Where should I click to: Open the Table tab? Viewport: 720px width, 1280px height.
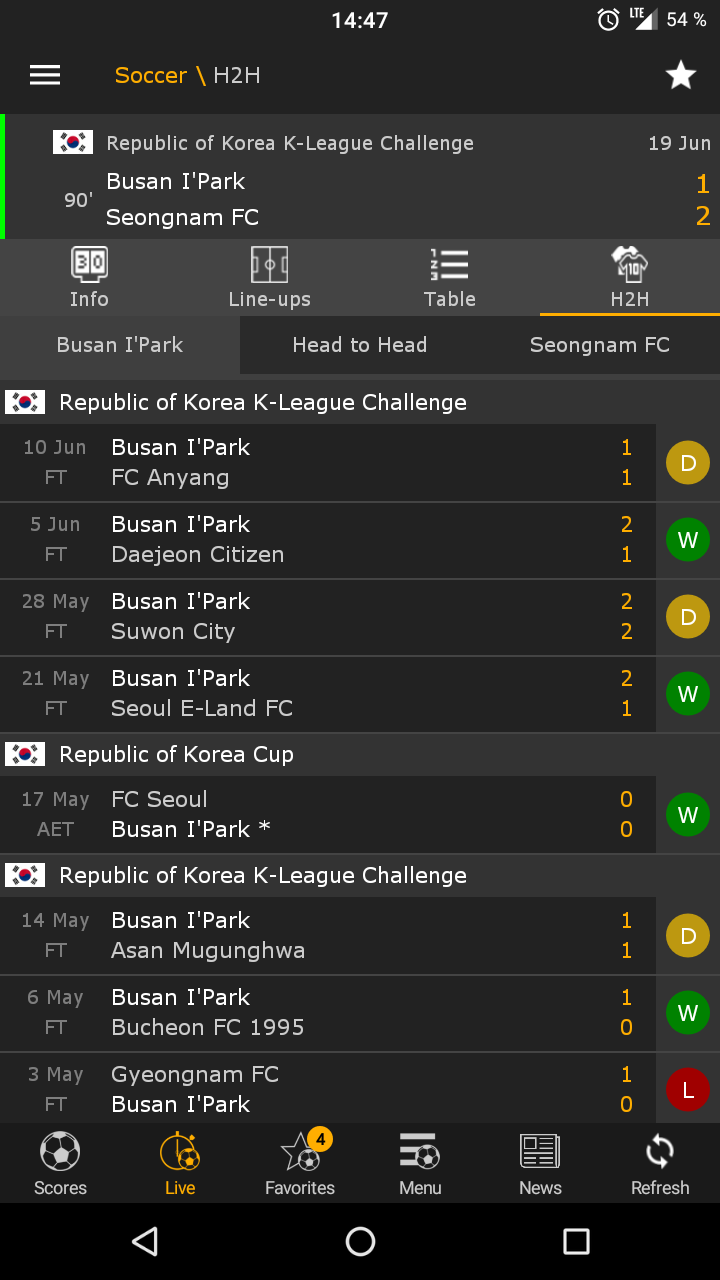point(449,278)
